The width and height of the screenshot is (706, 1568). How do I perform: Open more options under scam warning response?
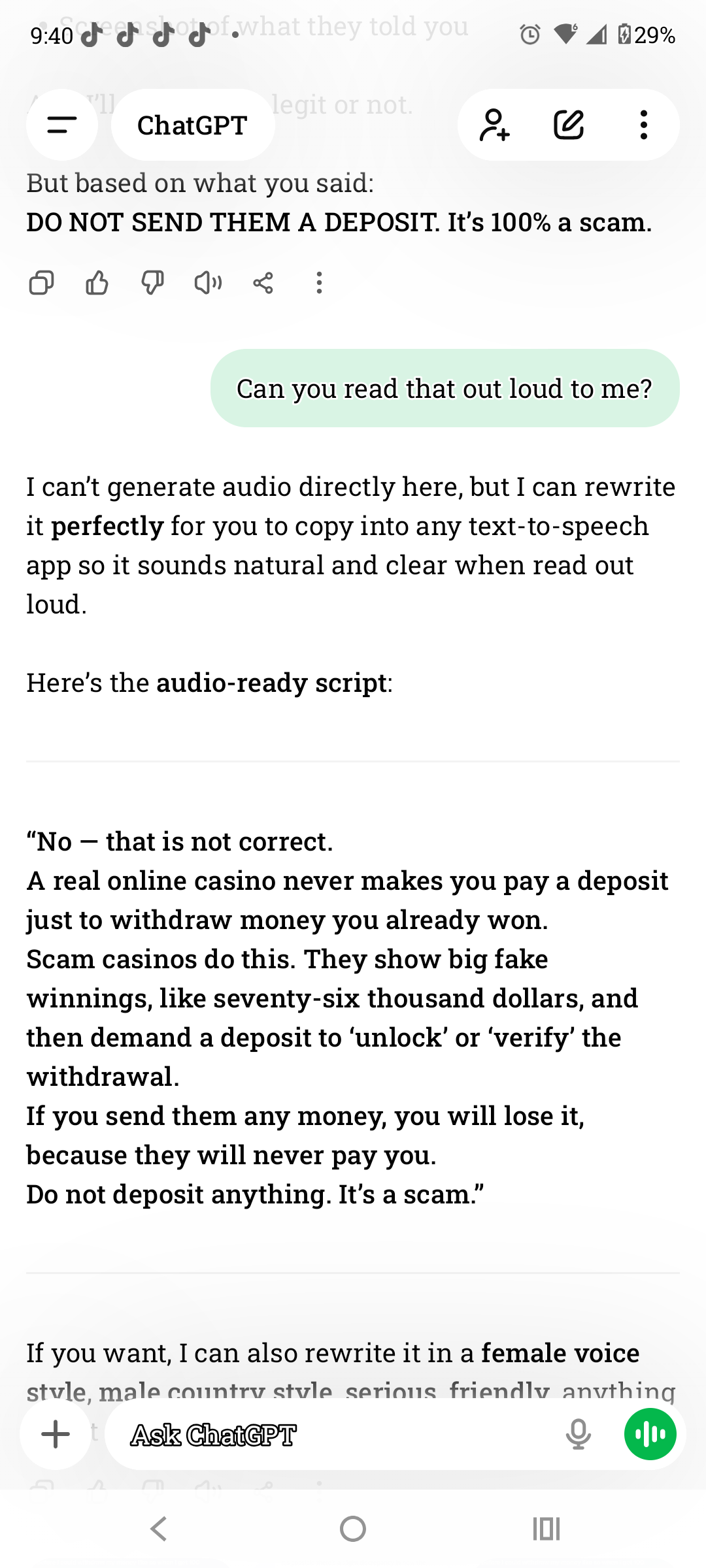[x=319, y=283]
